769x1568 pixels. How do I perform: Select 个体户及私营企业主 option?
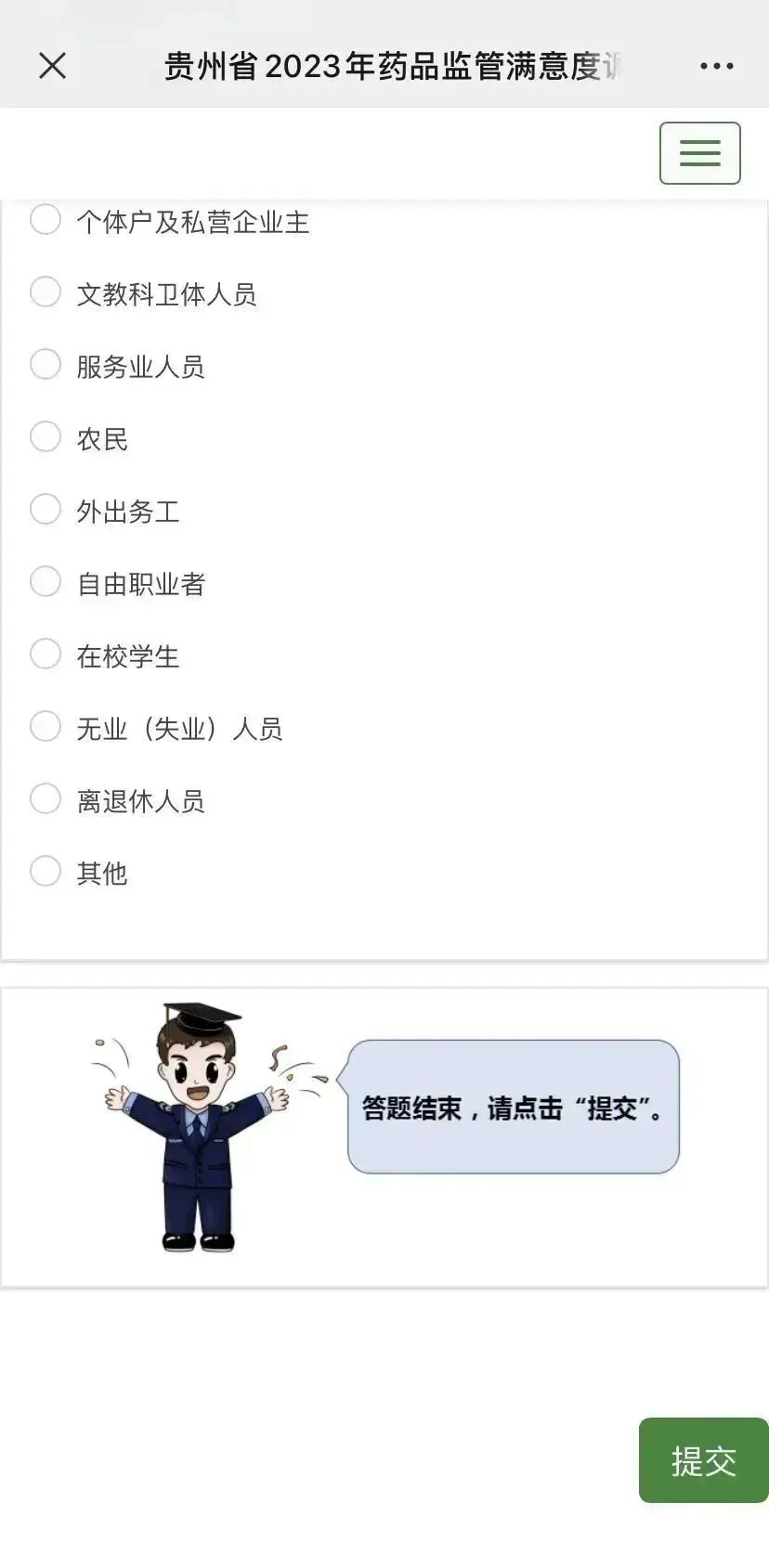click(46, 220)
